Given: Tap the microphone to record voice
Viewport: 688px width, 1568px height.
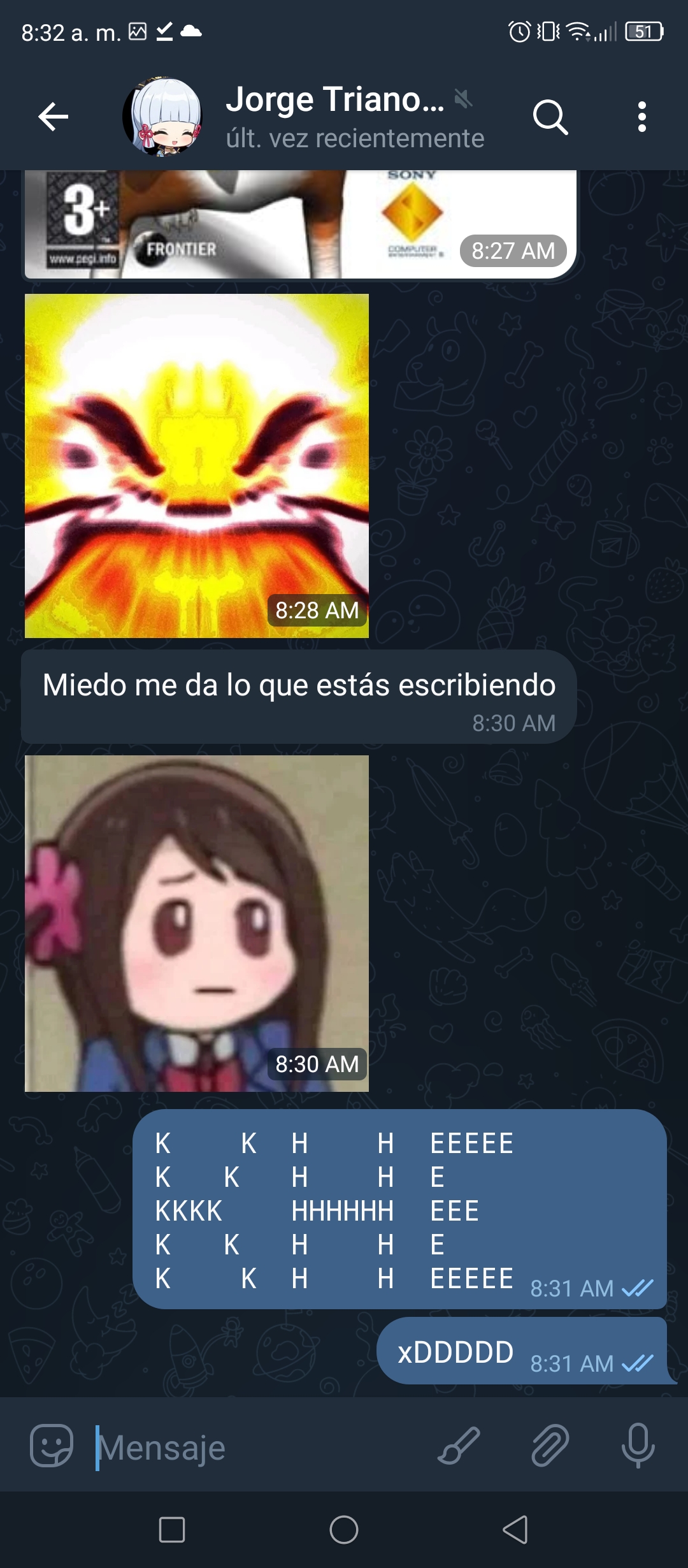Looking at the screenshot, I should (638, 1446).
